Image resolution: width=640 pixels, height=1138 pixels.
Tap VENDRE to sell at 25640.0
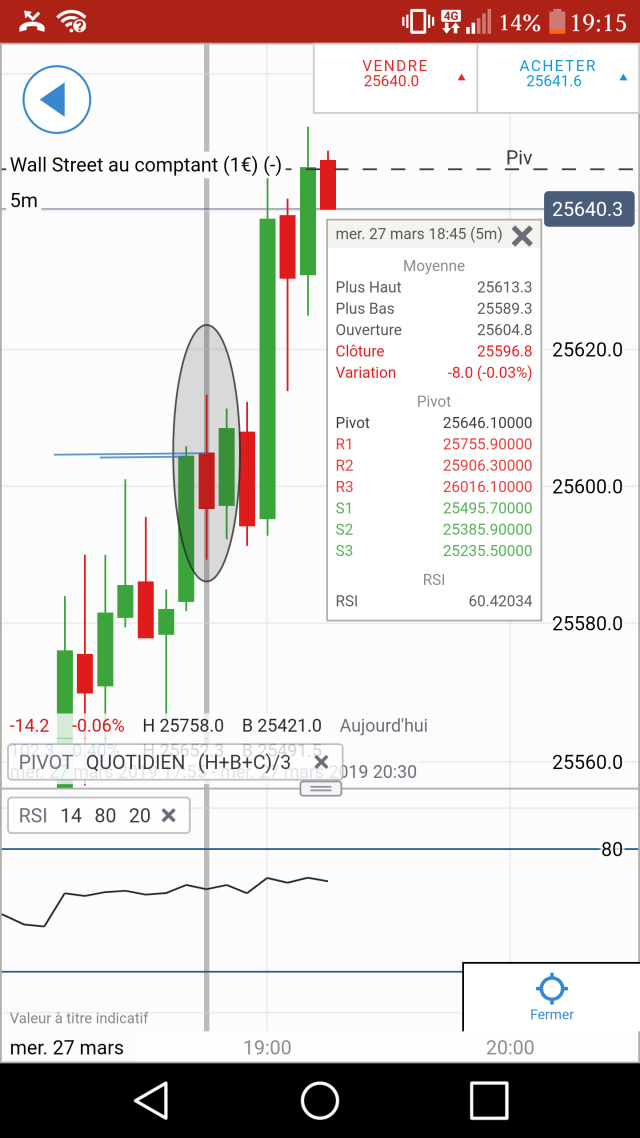point(395,74)
